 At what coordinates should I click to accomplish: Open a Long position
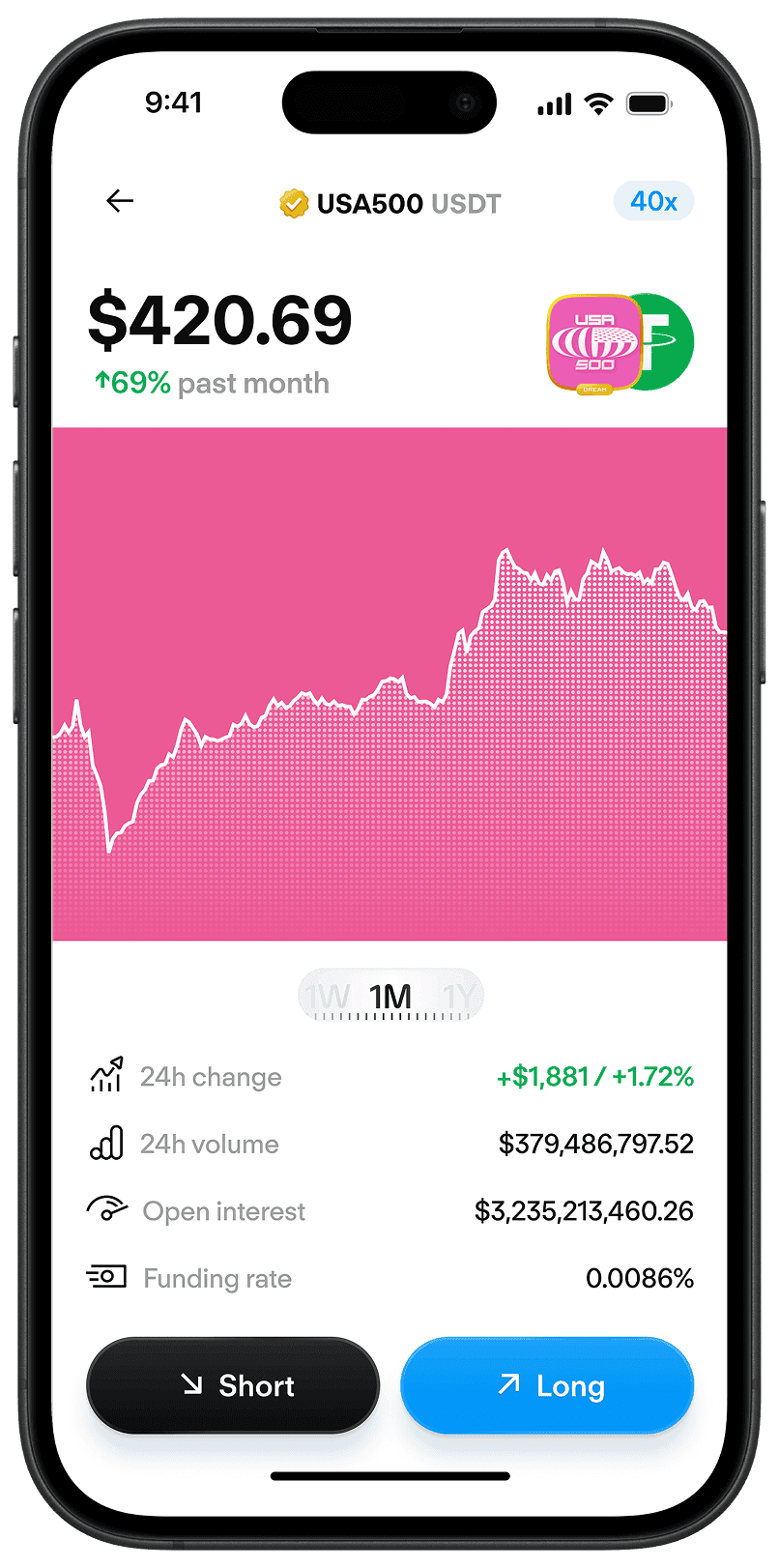coord(547,1385)
